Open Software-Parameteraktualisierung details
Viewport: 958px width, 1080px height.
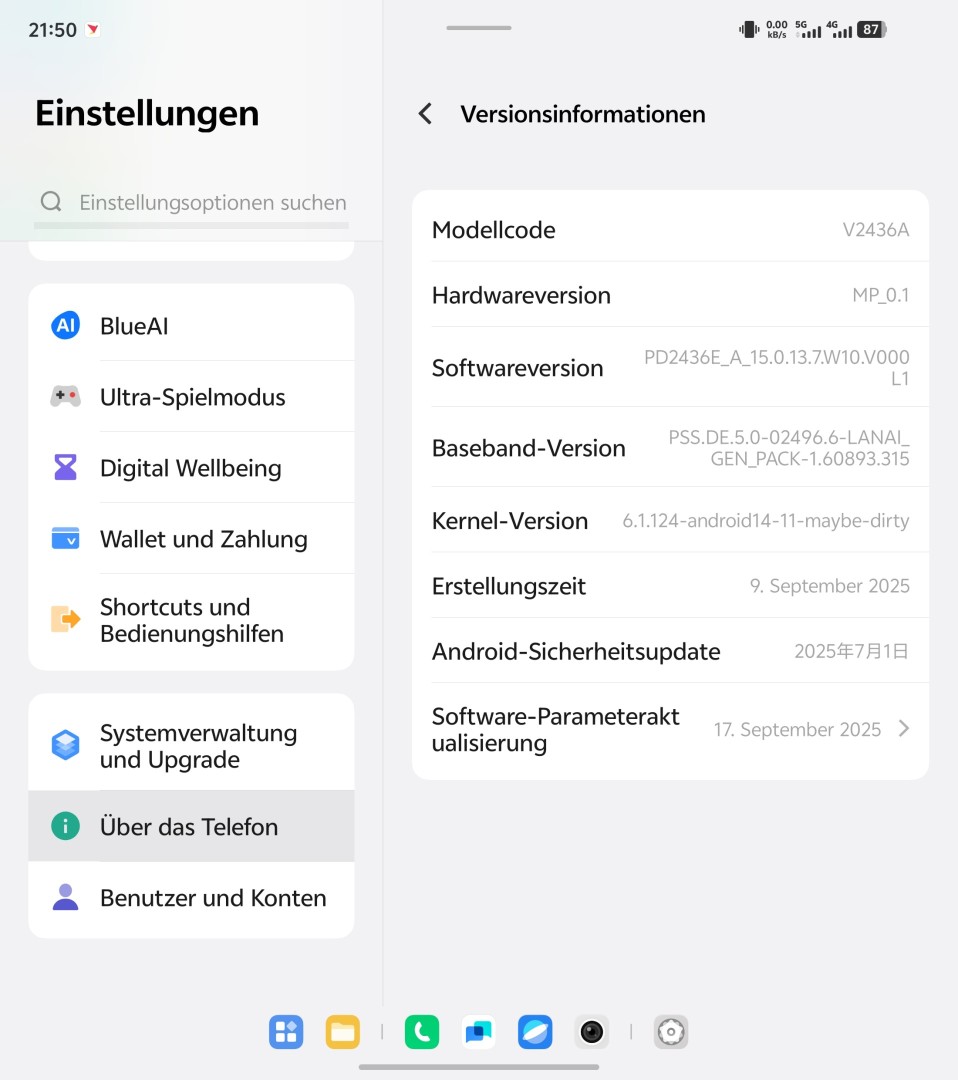670,730
